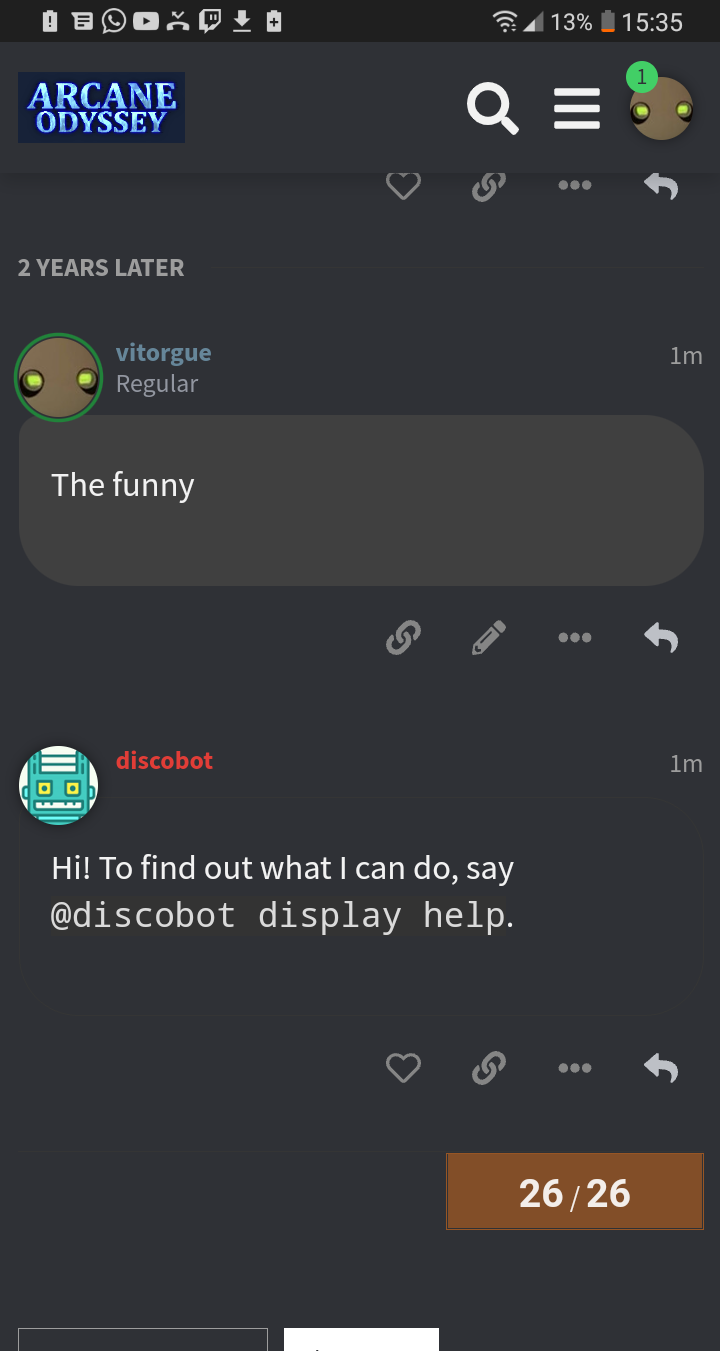
Task: Open the 26 / 26 topic progress navigator
Action: 575,1191
